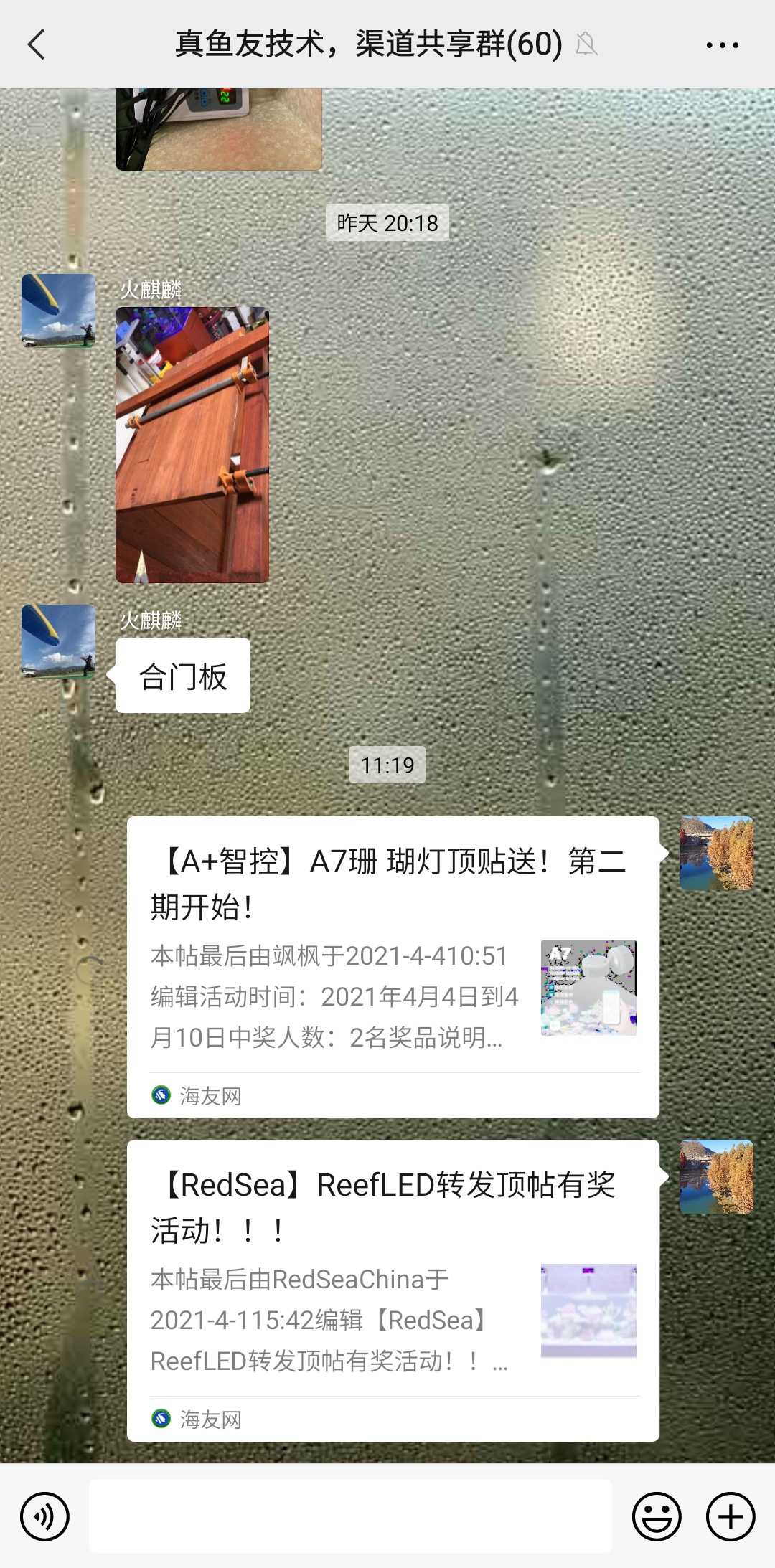Switch to voice message input
The height and width of the screenshot is (1568, 775).
pos(44,1516)
